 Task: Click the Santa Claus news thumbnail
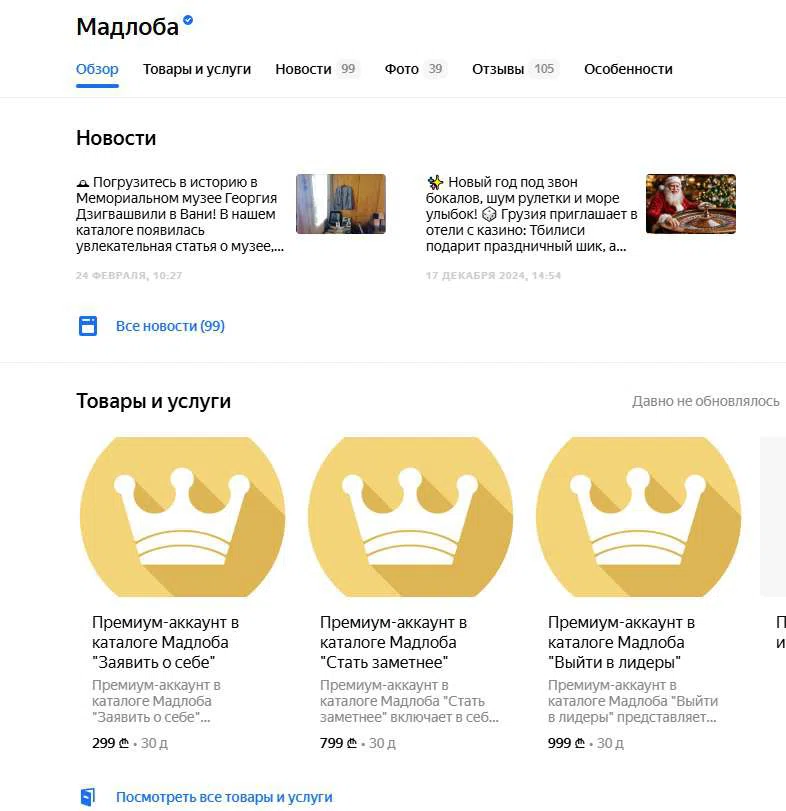pyautogui.click(x=690, y=203)
